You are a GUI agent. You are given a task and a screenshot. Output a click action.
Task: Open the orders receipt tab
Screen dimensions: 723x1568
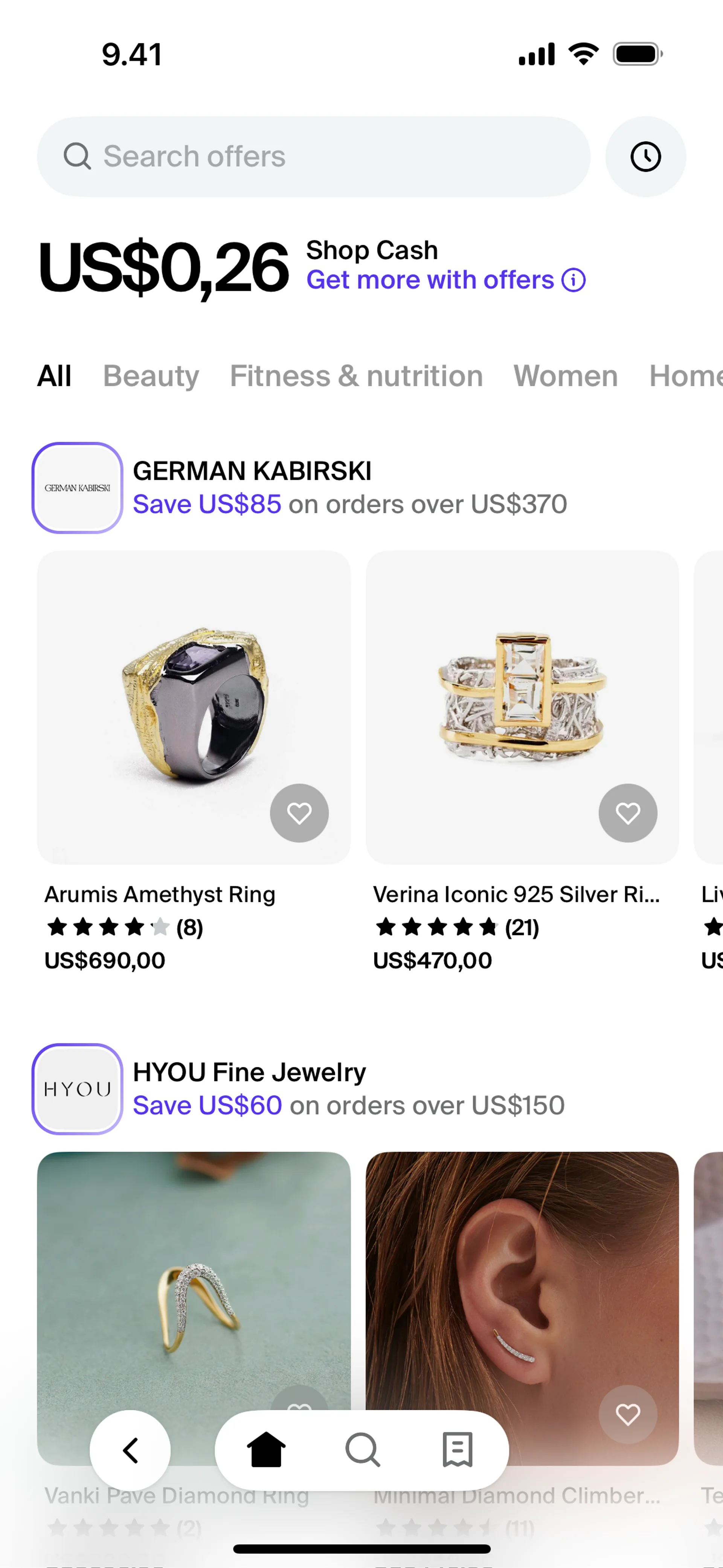(458, 1450)
